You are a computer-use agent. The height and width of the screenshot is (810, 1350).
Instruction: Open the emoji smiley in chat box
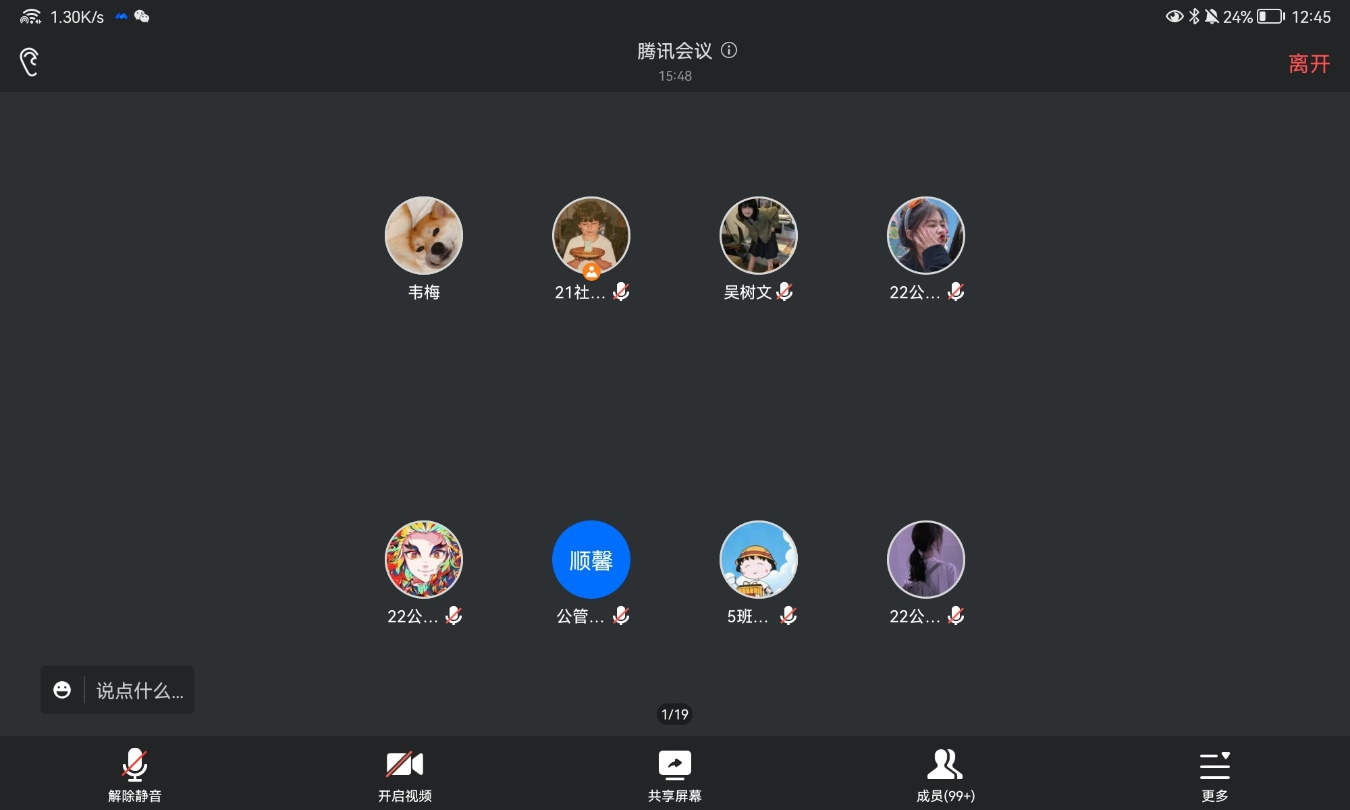pos(62,690)
